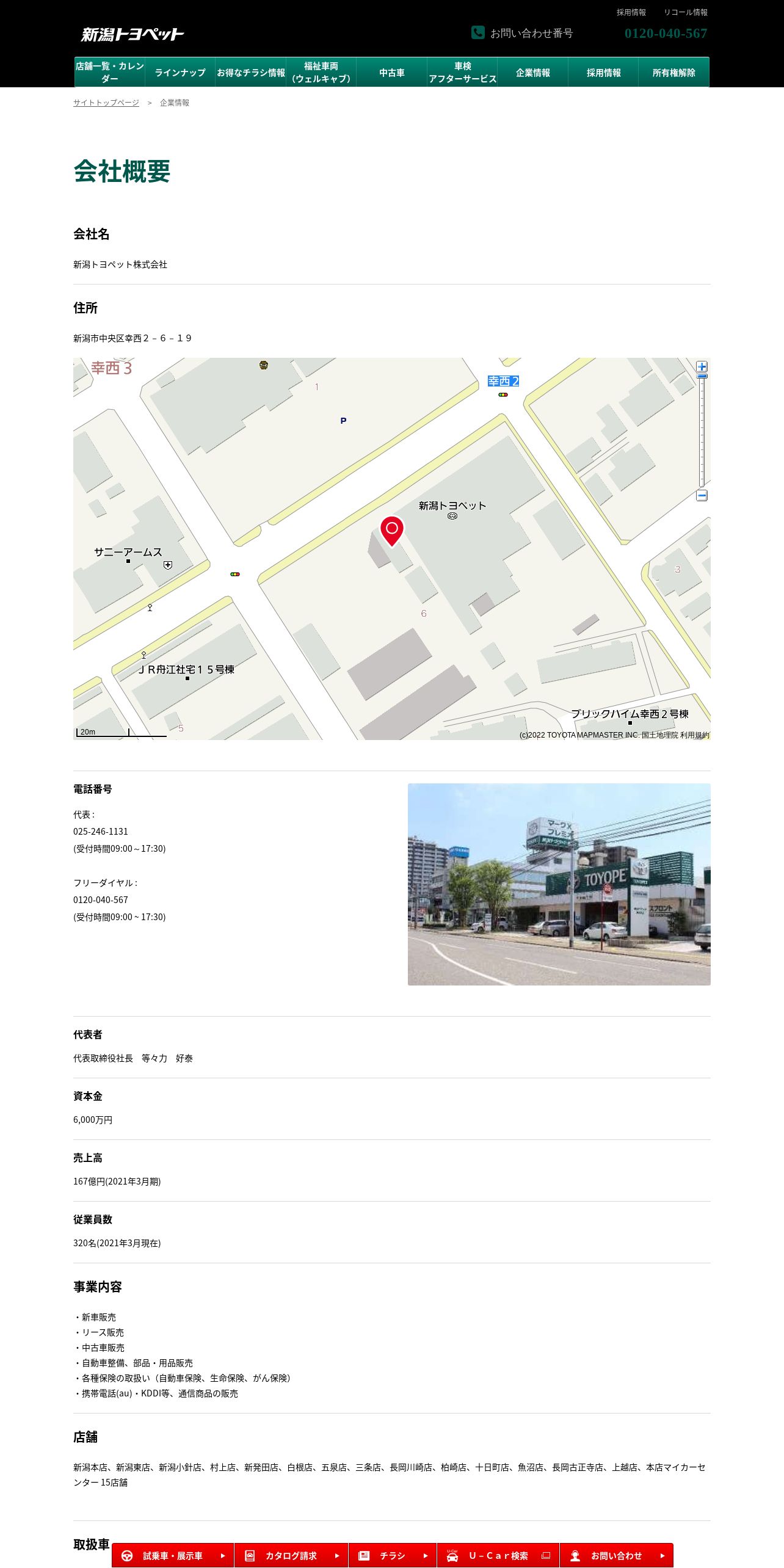Tap the サイトトップページ breadcrumb link
784x1568 pixels.
point(106,103)
